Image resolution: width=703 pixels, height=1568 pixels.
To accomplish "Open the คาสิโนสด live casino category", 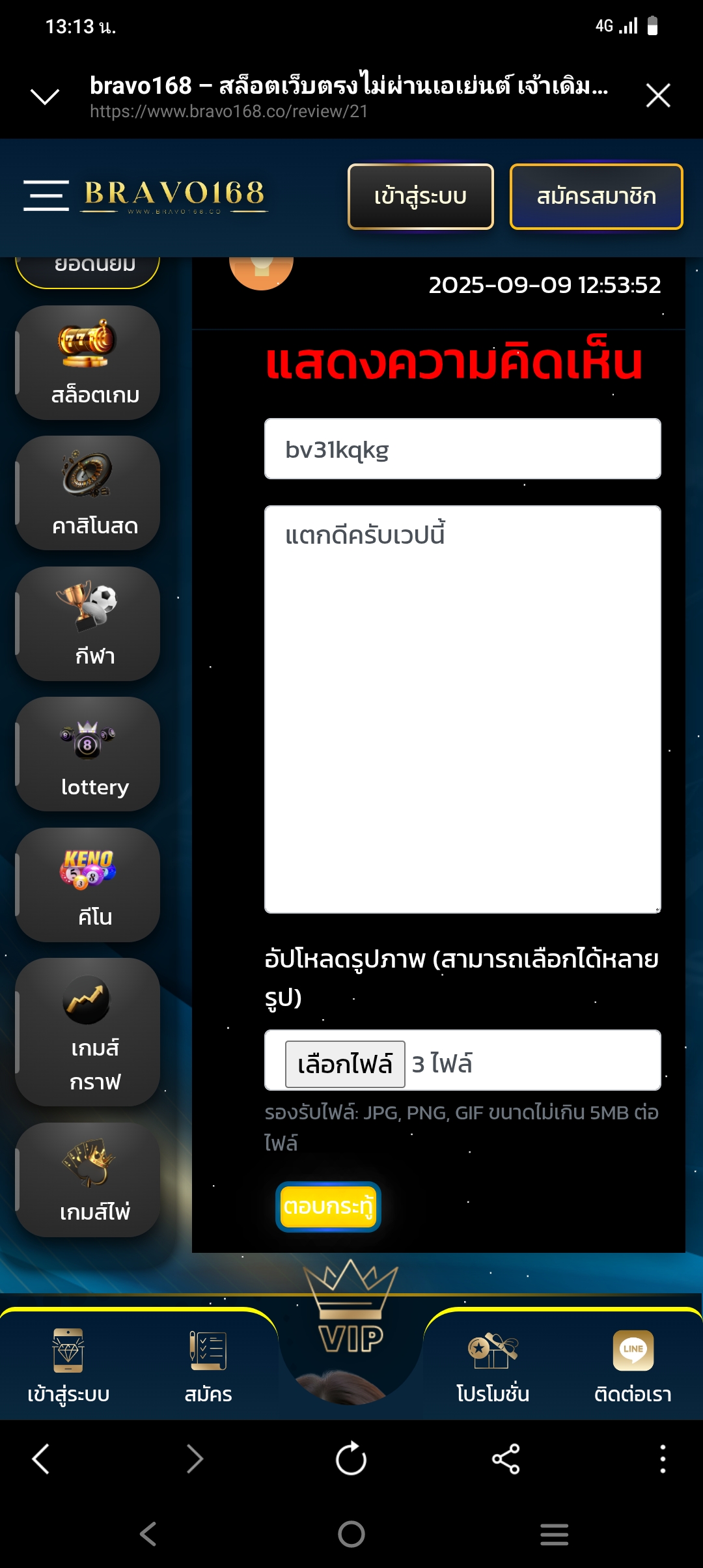I will (x=88, y=493).
